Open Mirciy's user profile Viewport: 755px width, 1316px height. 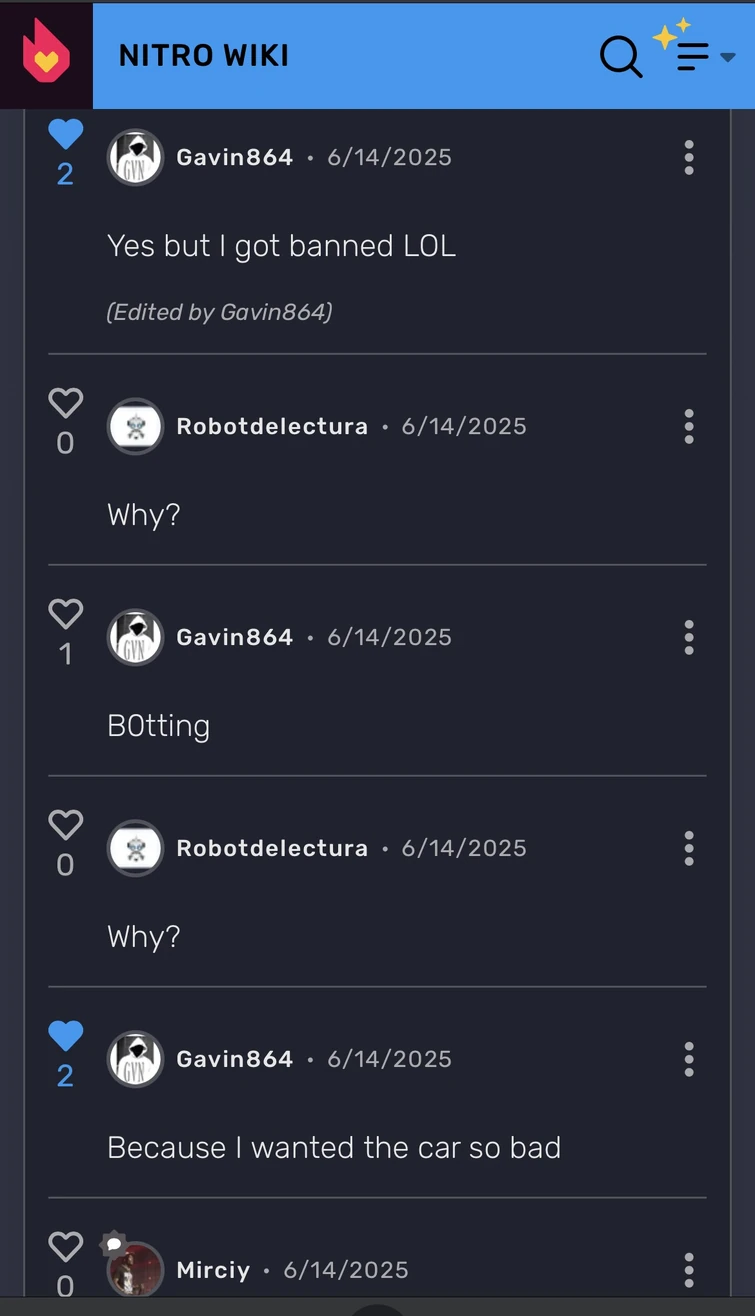pos(213,1270)
